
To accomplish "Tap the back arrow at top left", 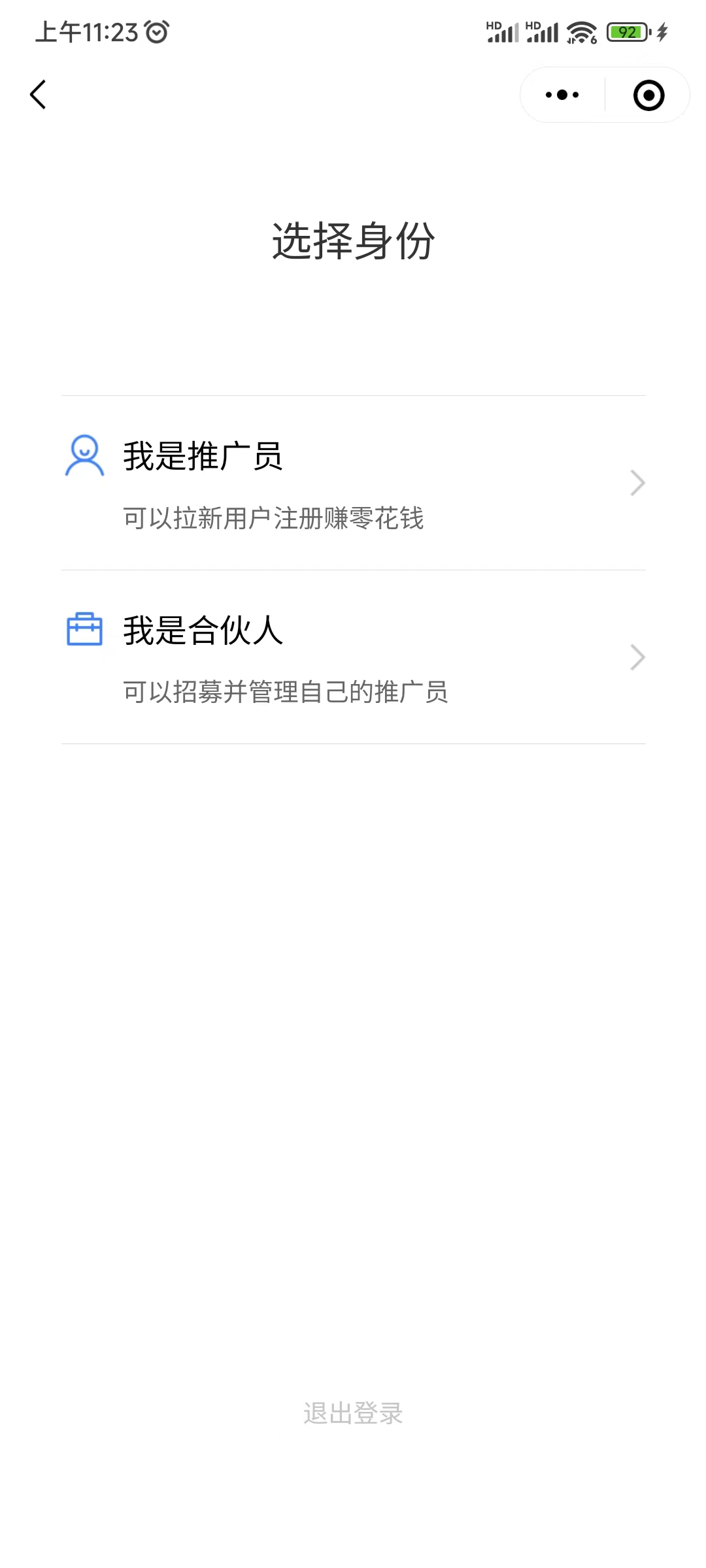I will [37, 95].
